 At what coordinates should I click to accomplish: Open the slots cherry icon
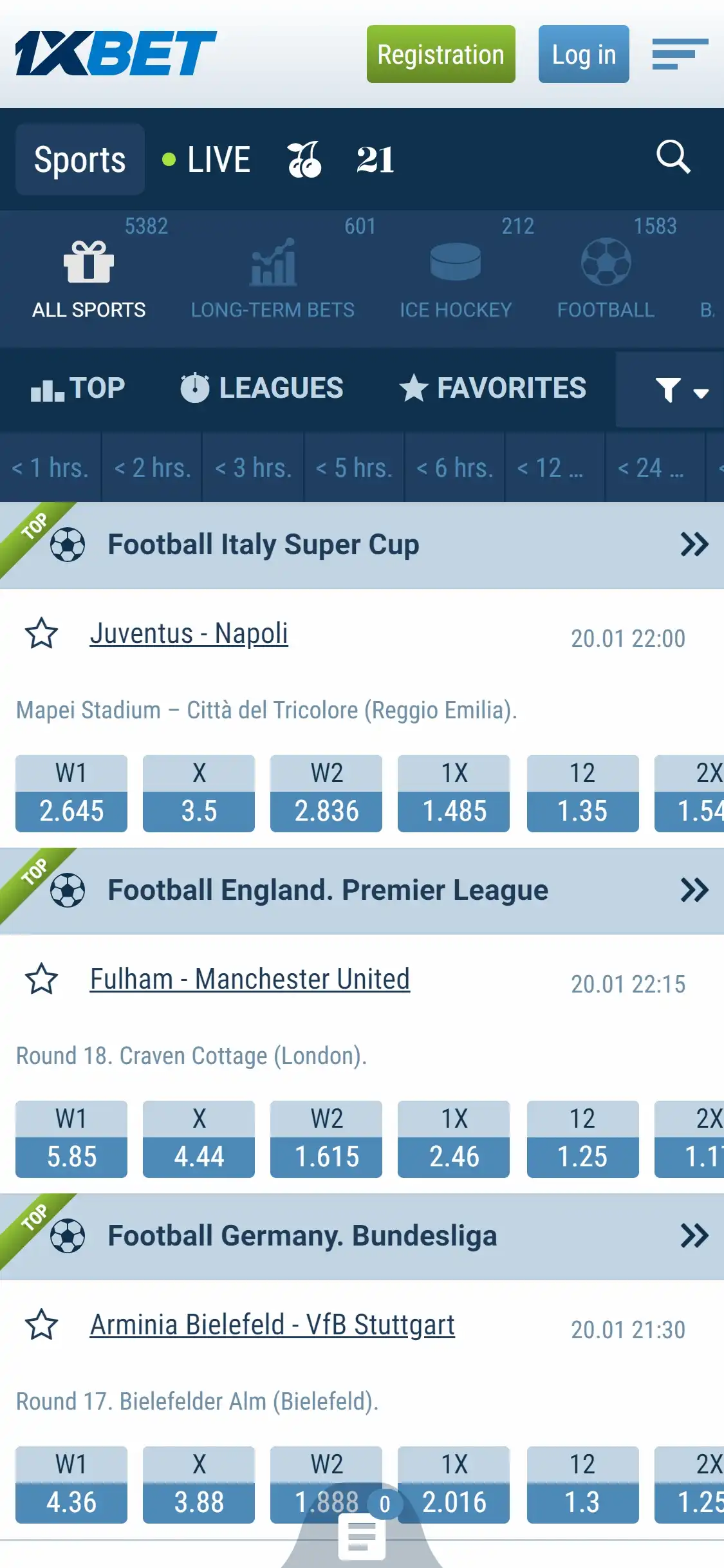point(304,160)
